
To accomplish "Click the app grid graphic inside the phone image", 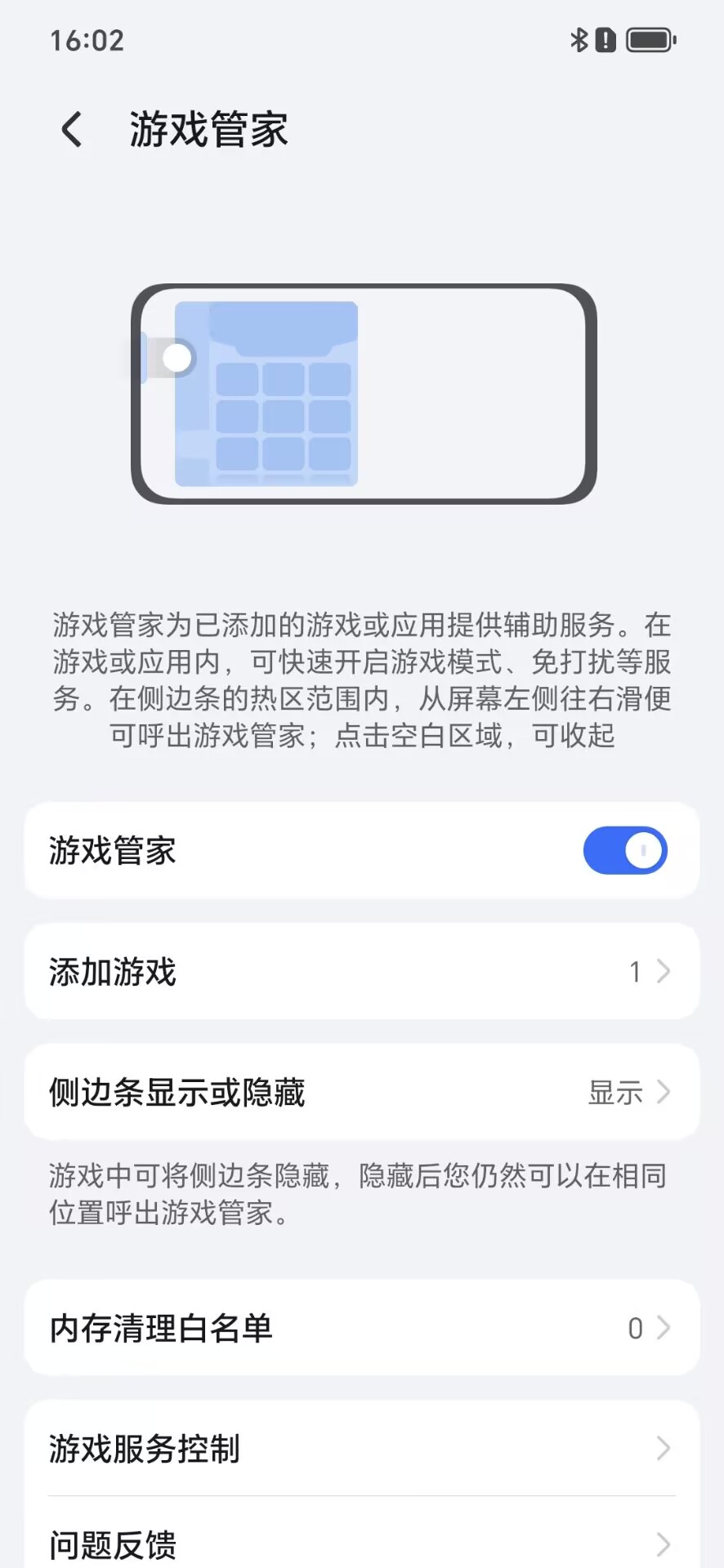I will click(x=282, y=416).
